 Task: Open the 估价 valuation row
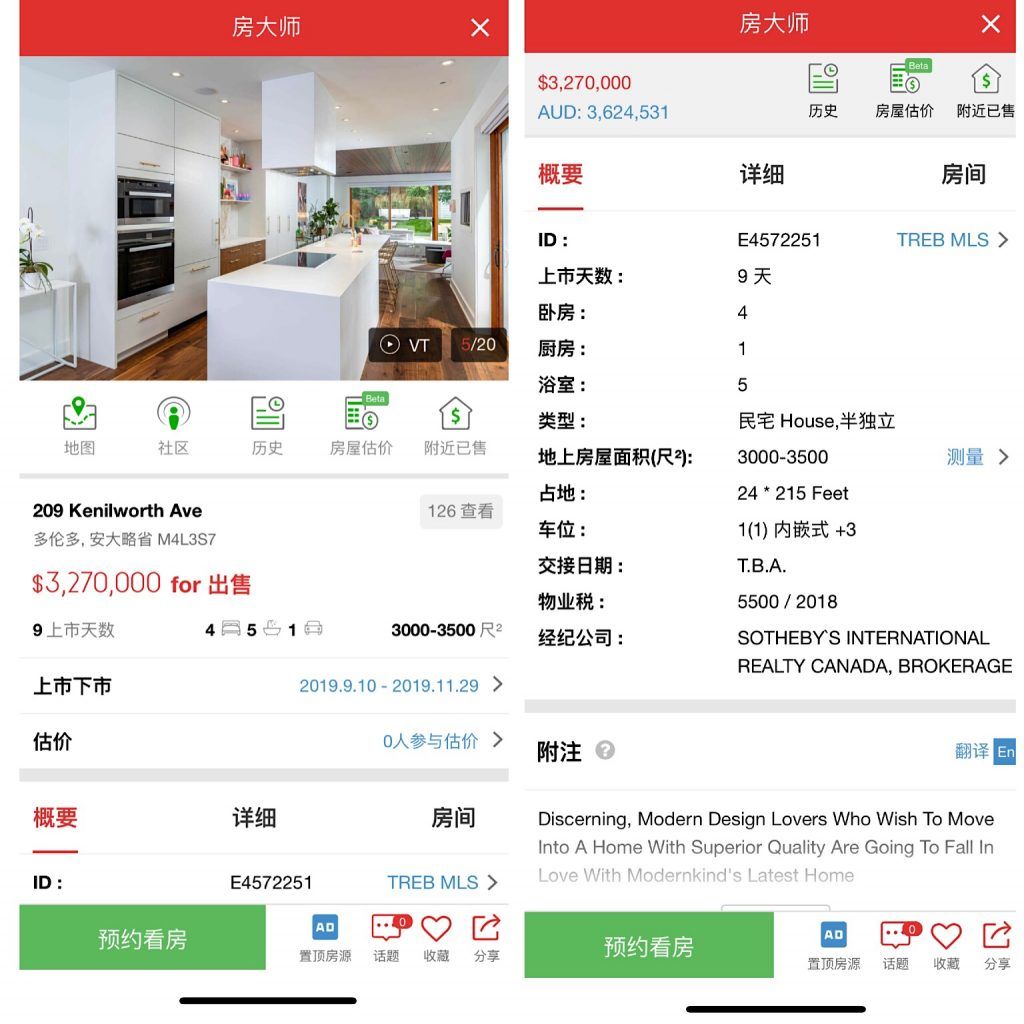click(264, 742)
